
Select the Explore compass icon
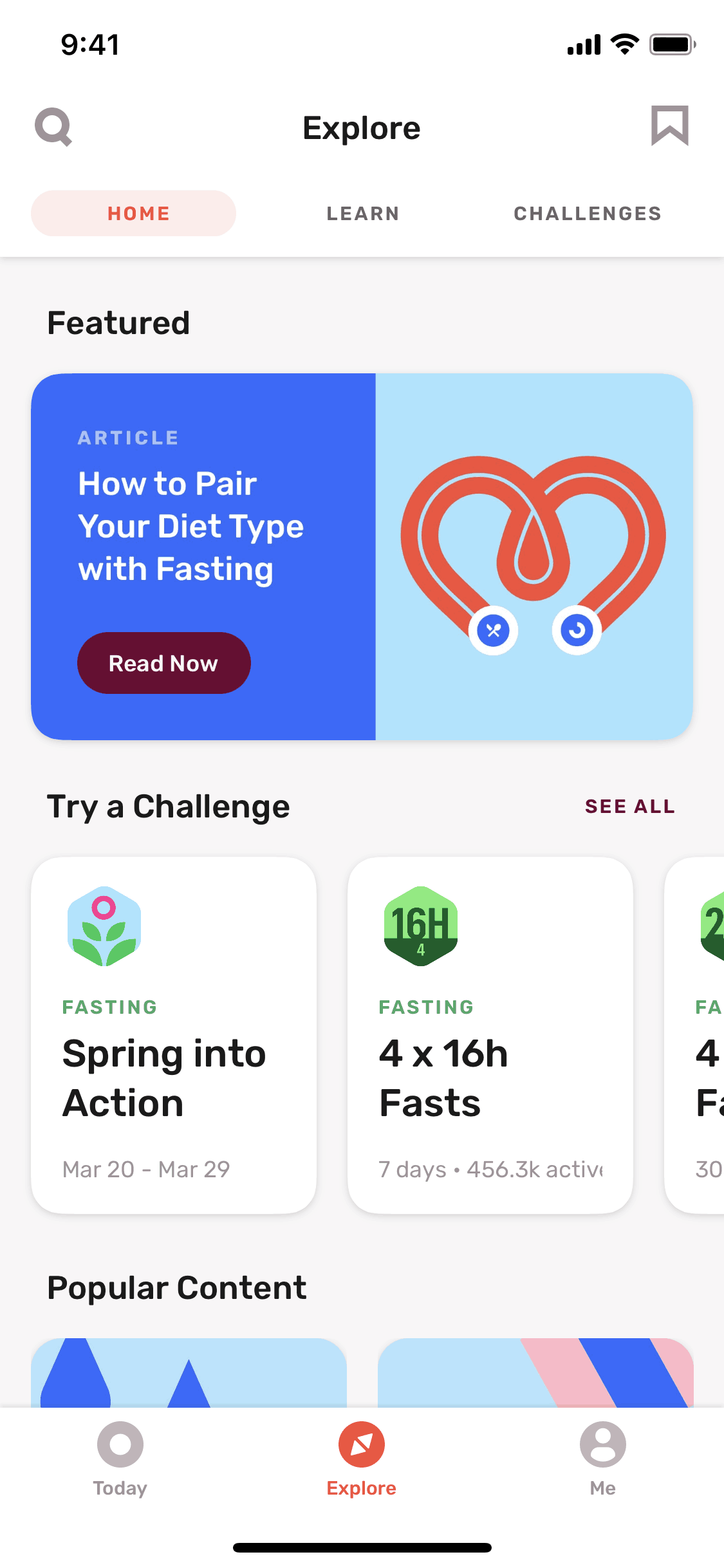(x=361, y=1445)
